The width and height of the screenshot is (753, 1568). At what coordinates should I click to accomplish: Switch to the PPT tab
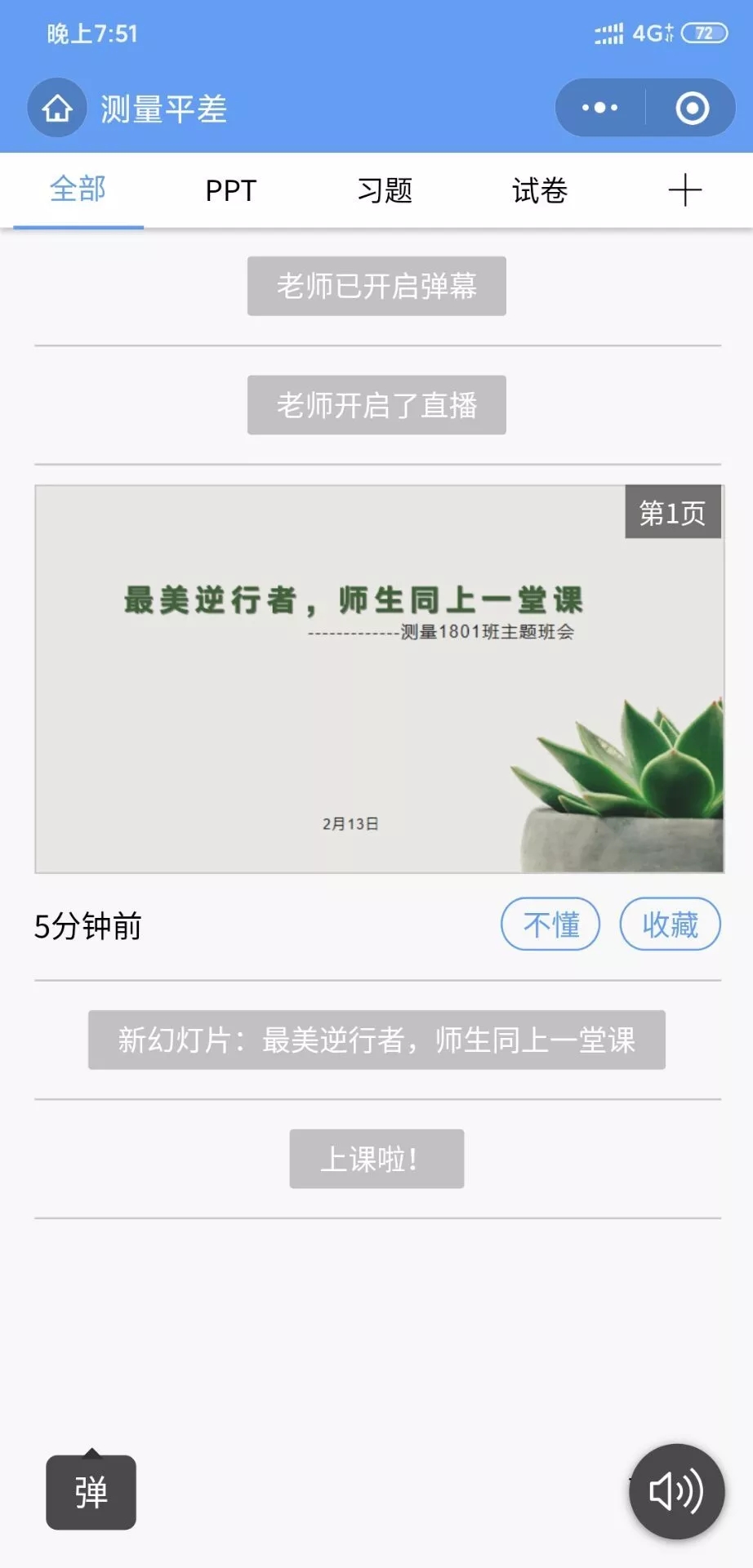coord(230,190)
